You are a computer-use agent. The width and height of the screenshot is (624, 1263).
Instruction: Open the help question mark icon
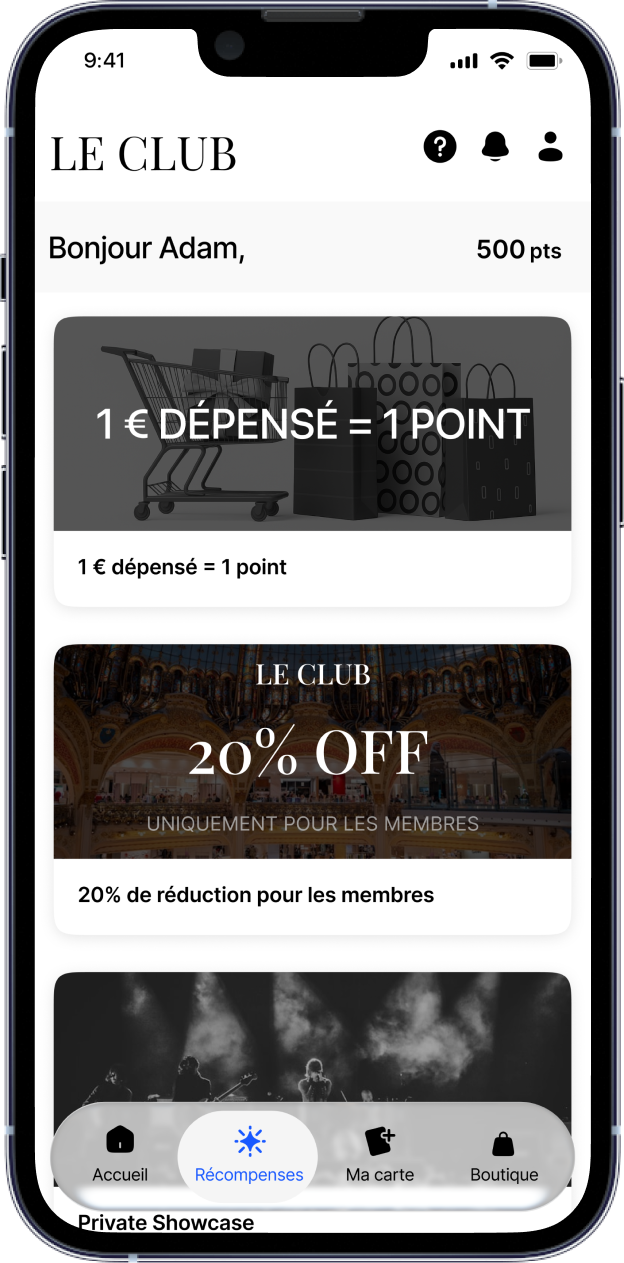pyautogui.click(x=440, y=147)
